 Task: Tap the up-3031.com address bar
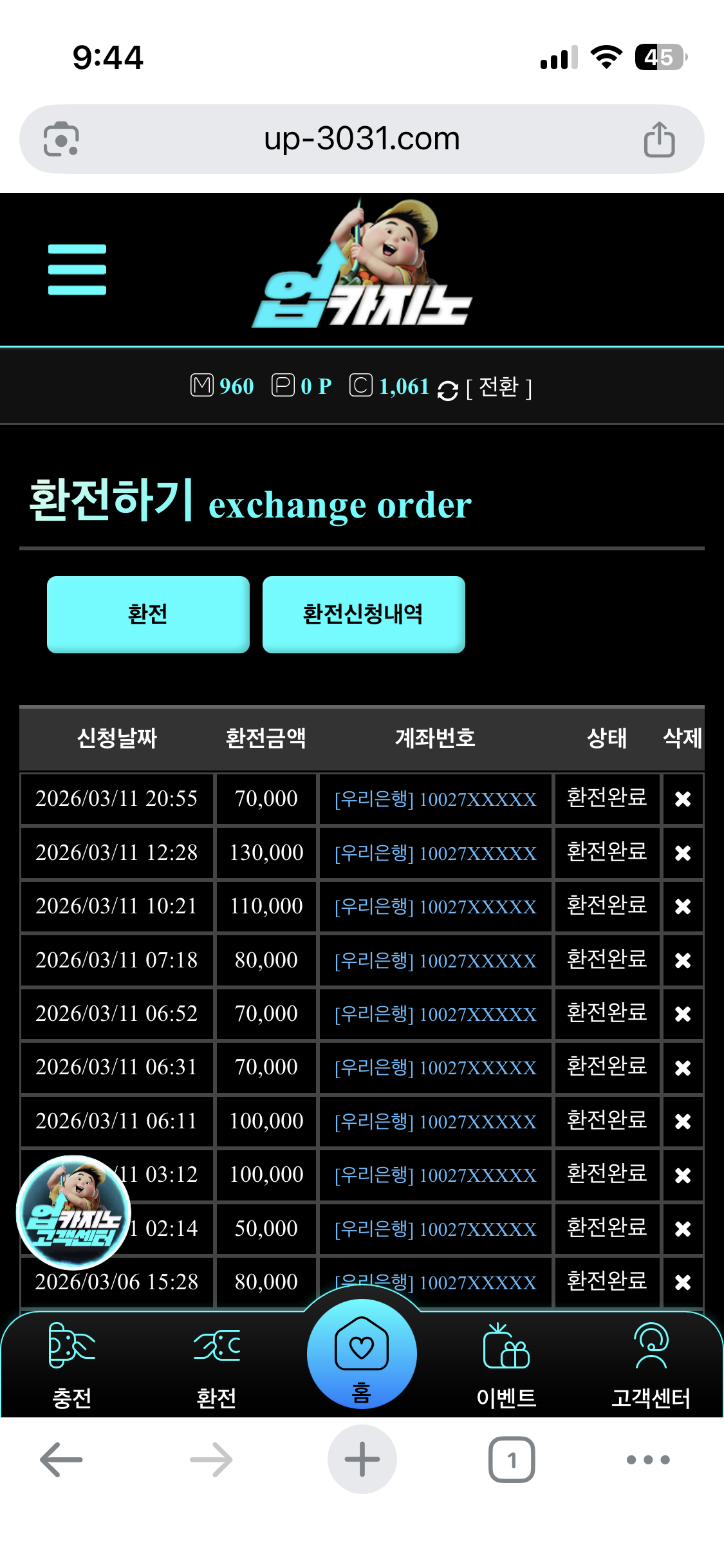[x=362, y=139]
